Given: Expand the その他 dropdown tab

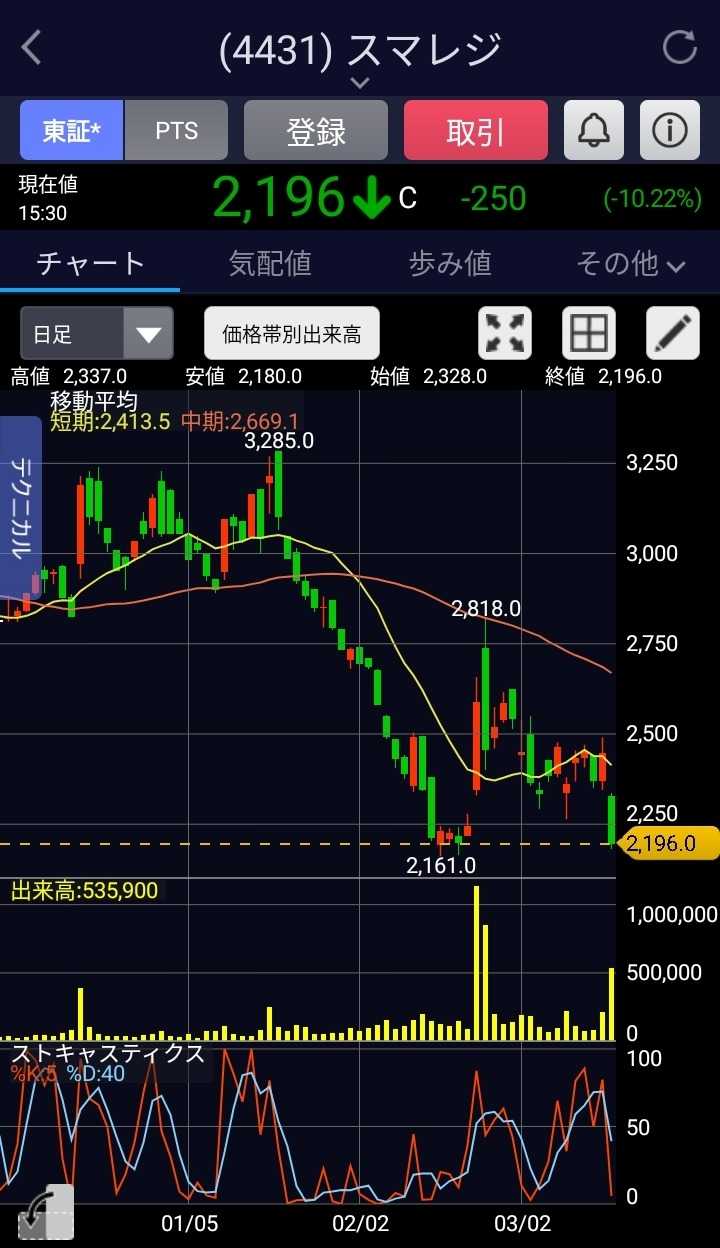Looking at the screenshot, I should pyautogui.click(x=630, y=263).
